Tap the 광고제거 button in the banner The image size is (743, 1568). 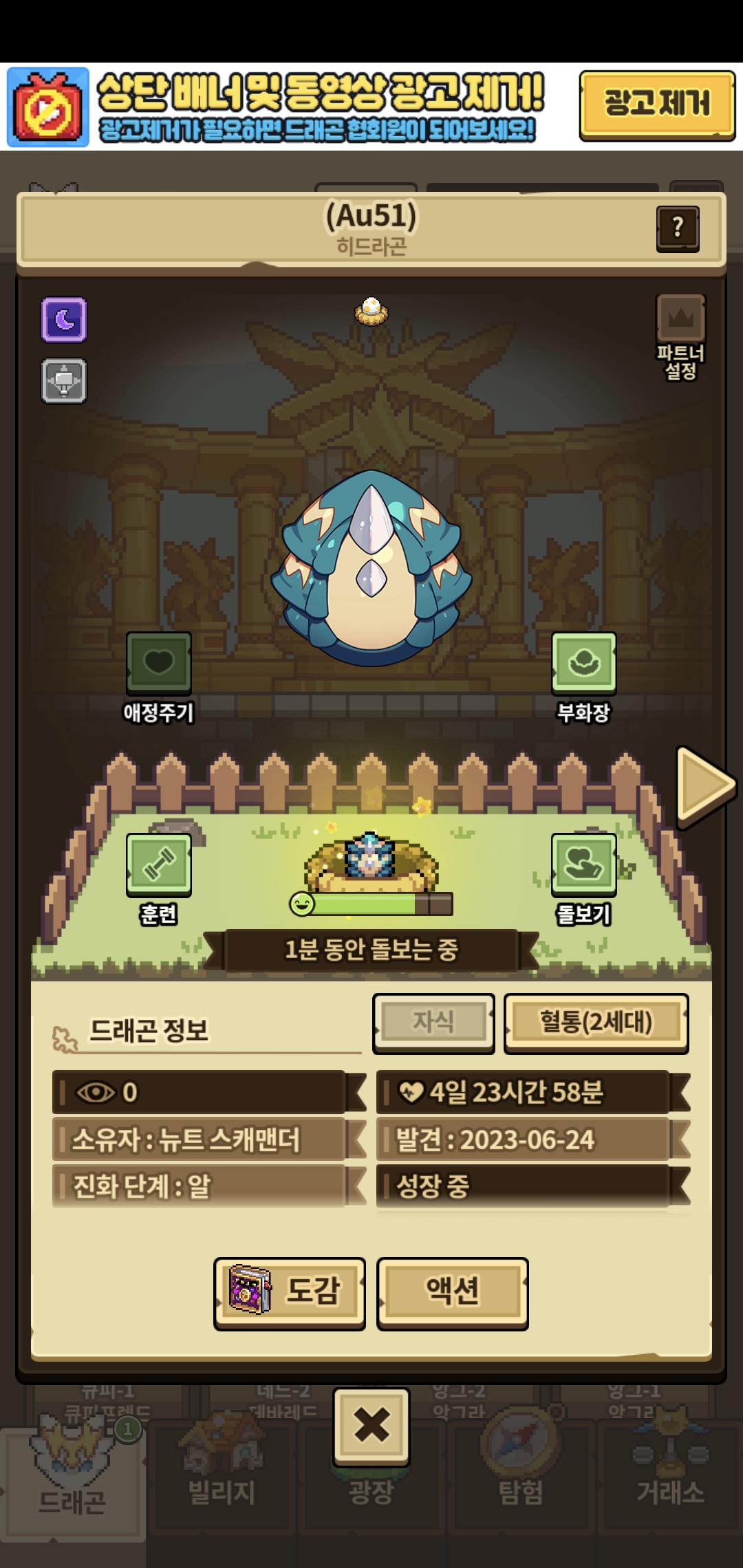pyautogui.click(x=657, y=105)
